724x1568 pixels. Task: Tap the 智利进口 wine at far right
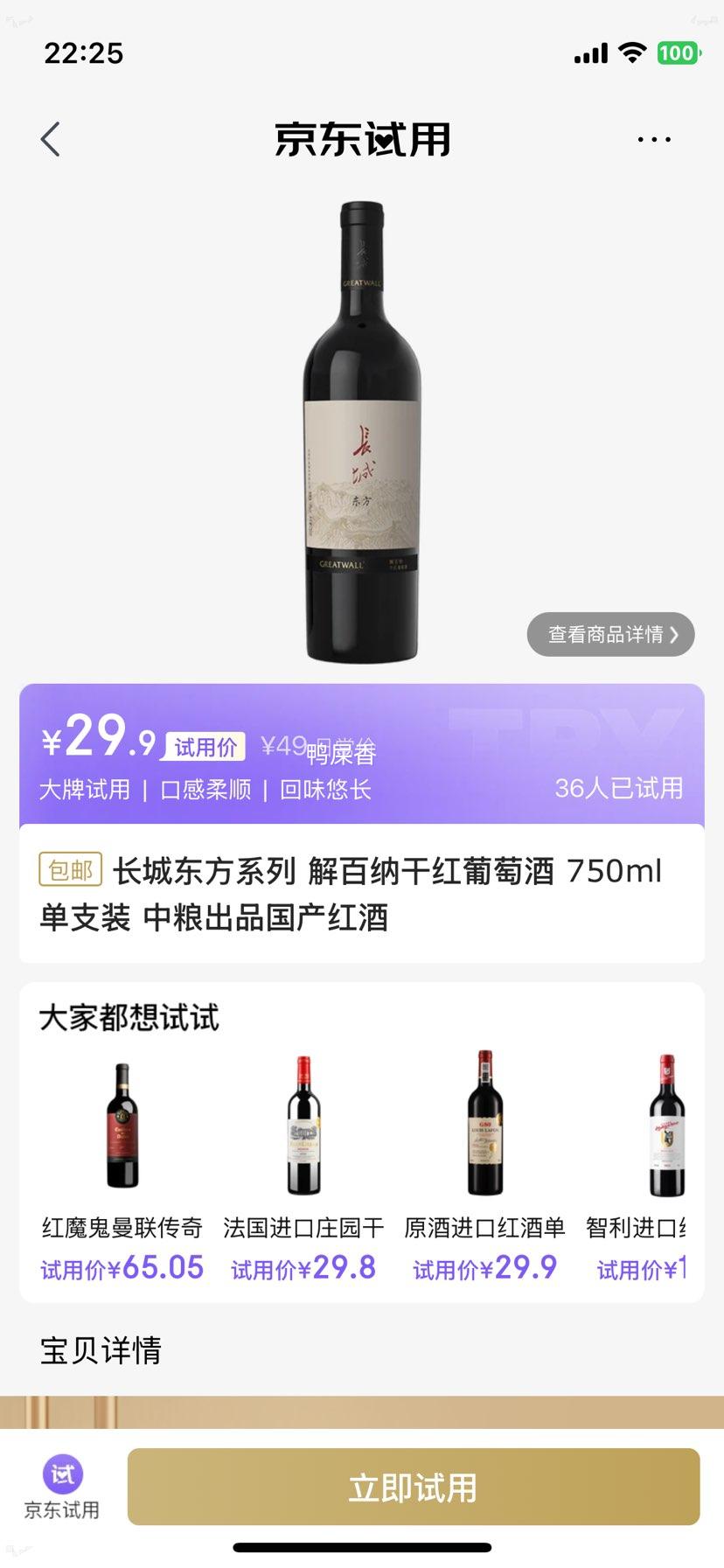click(666, 1128)
